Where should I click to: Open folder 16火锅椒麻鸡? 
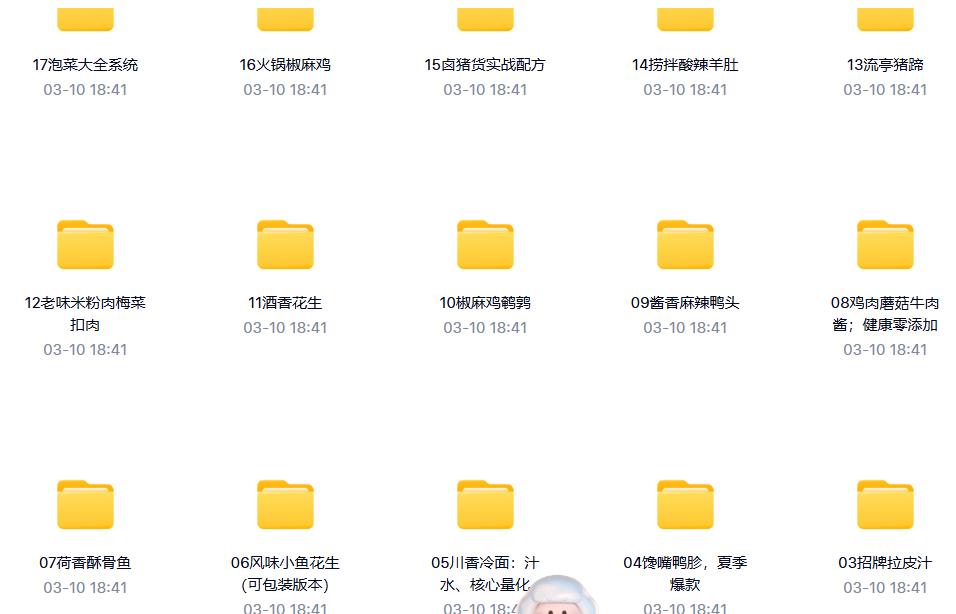click(x=285, y=18)
